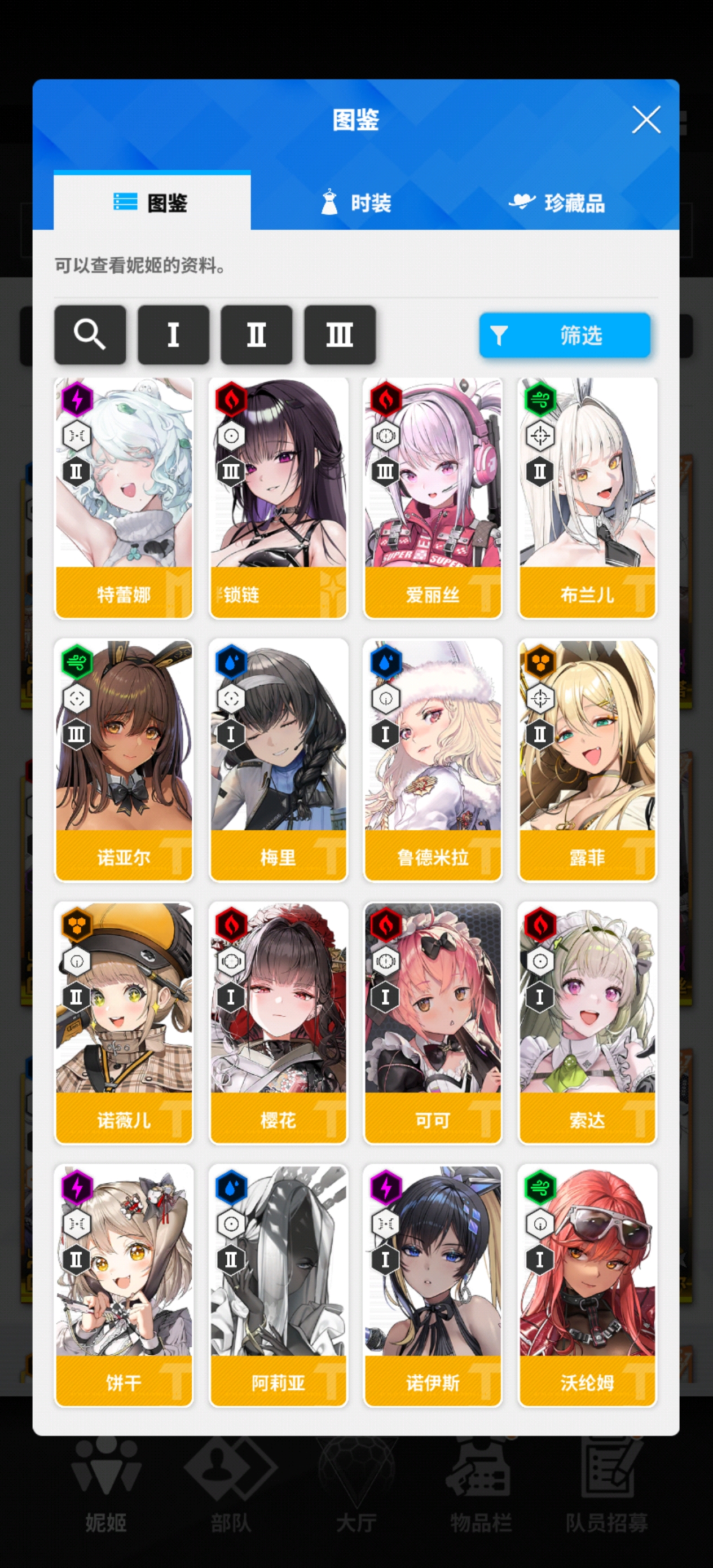Viewport: 713px width, 1568px height.
Task: Open 露菲 character profile
Action: (x=587, y=760)
